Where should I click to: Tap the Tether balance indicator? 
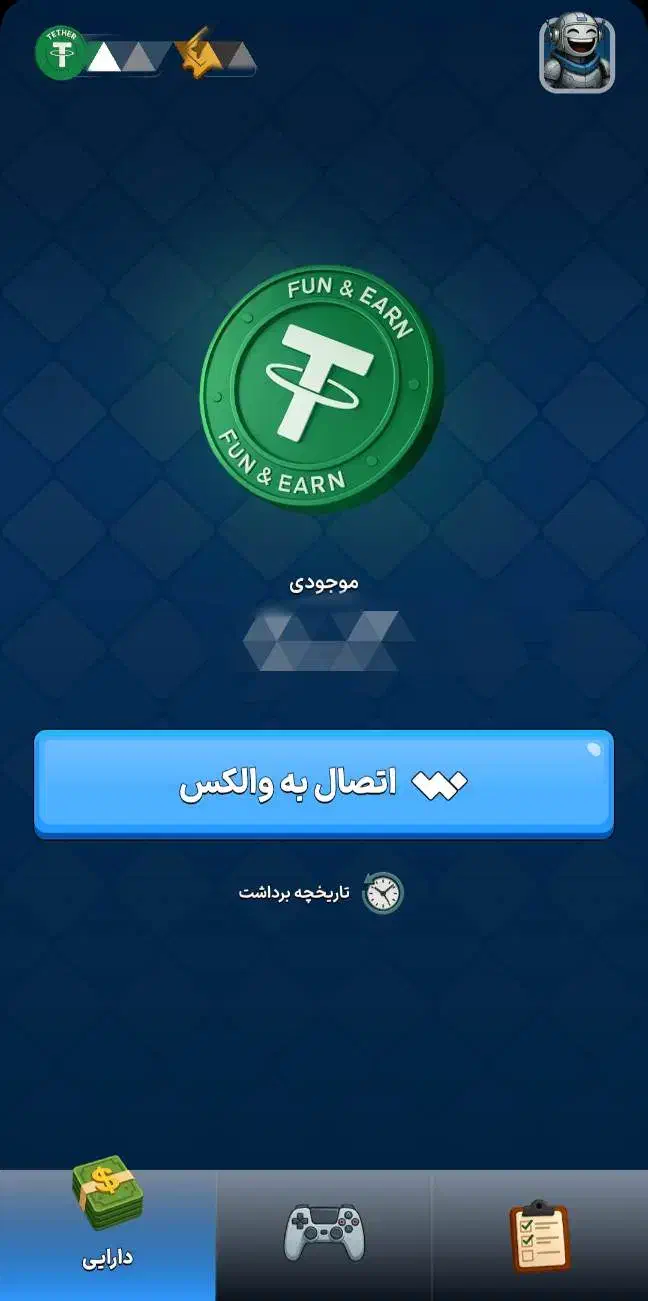tap(100, 54)
